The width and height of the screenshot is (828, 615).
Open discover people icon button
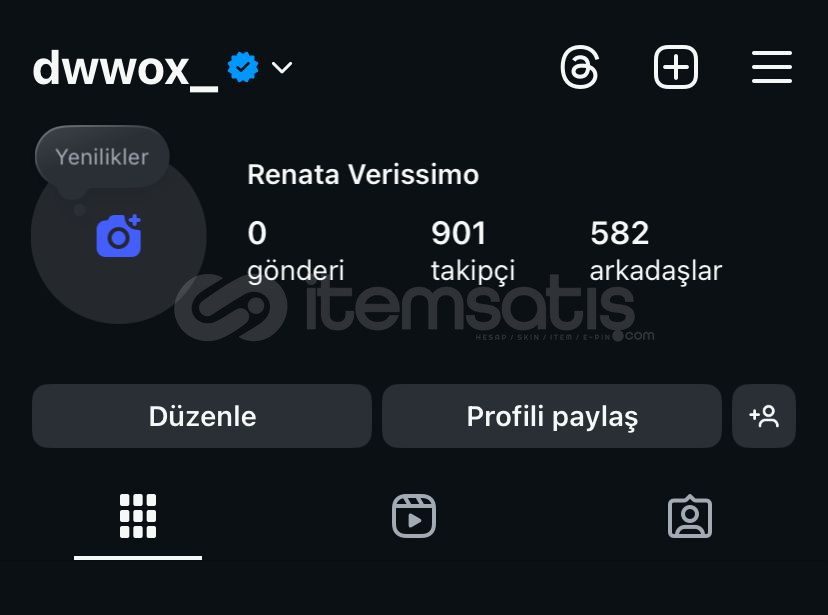tap(764, 416)
